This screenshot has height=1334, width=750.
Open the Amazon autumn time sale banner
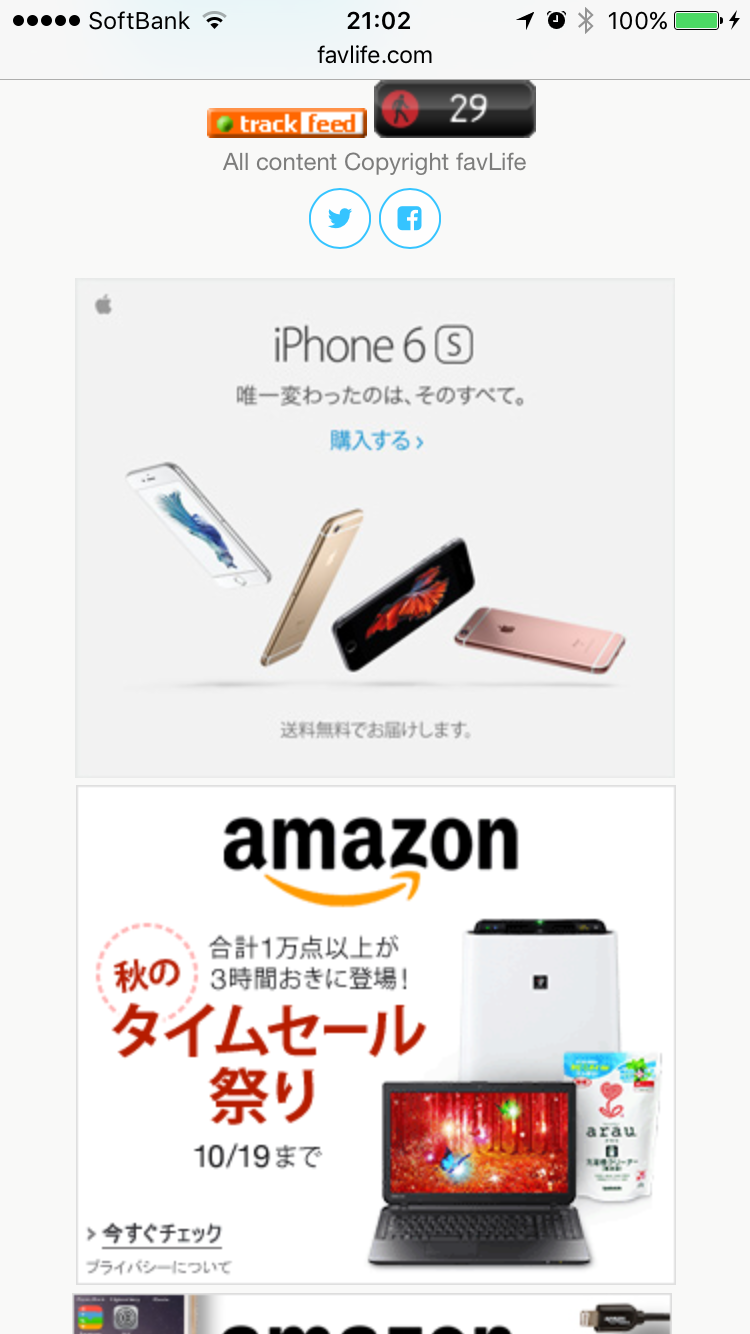(x=375, y=1035)
